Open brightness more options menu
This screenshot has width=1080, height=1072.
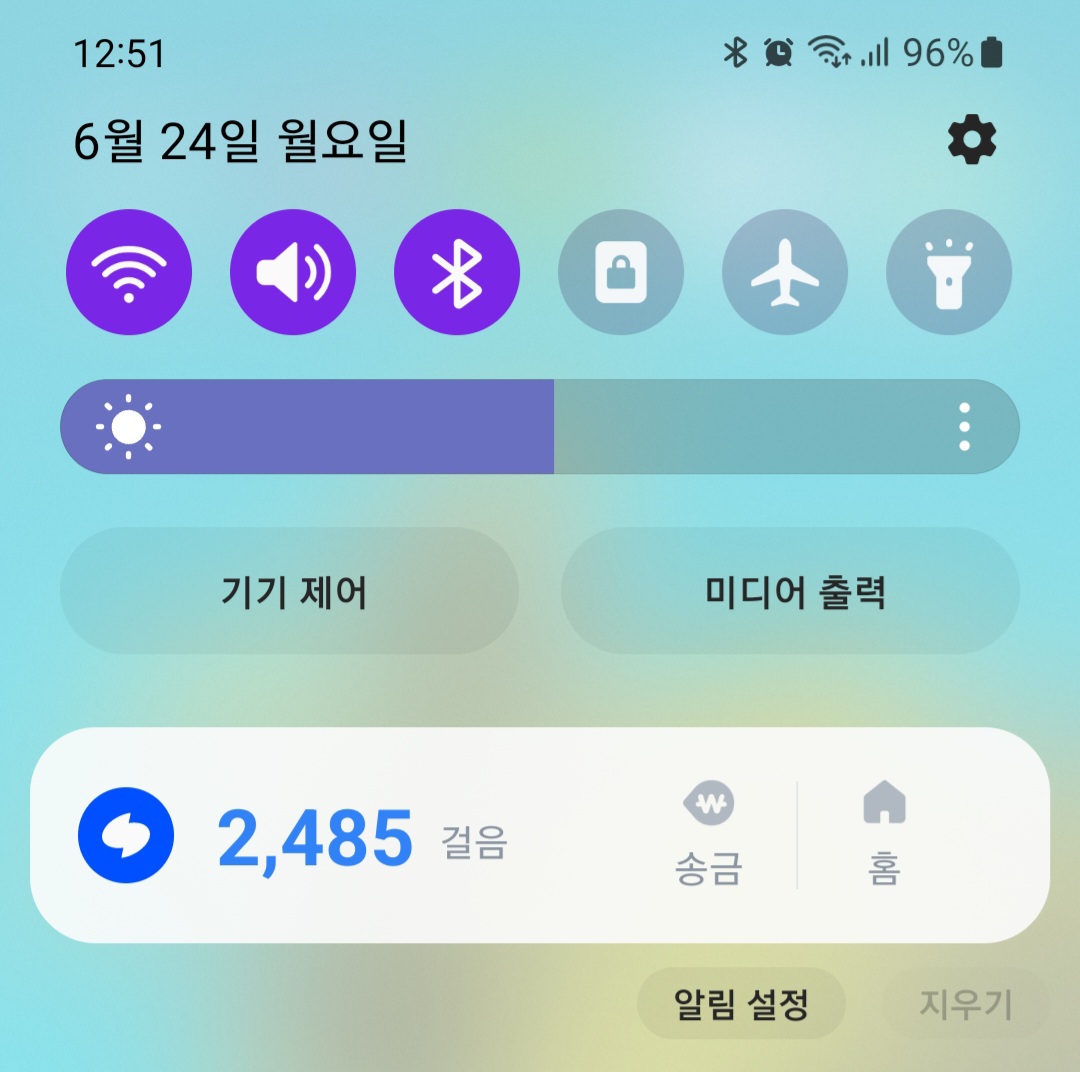964,427
